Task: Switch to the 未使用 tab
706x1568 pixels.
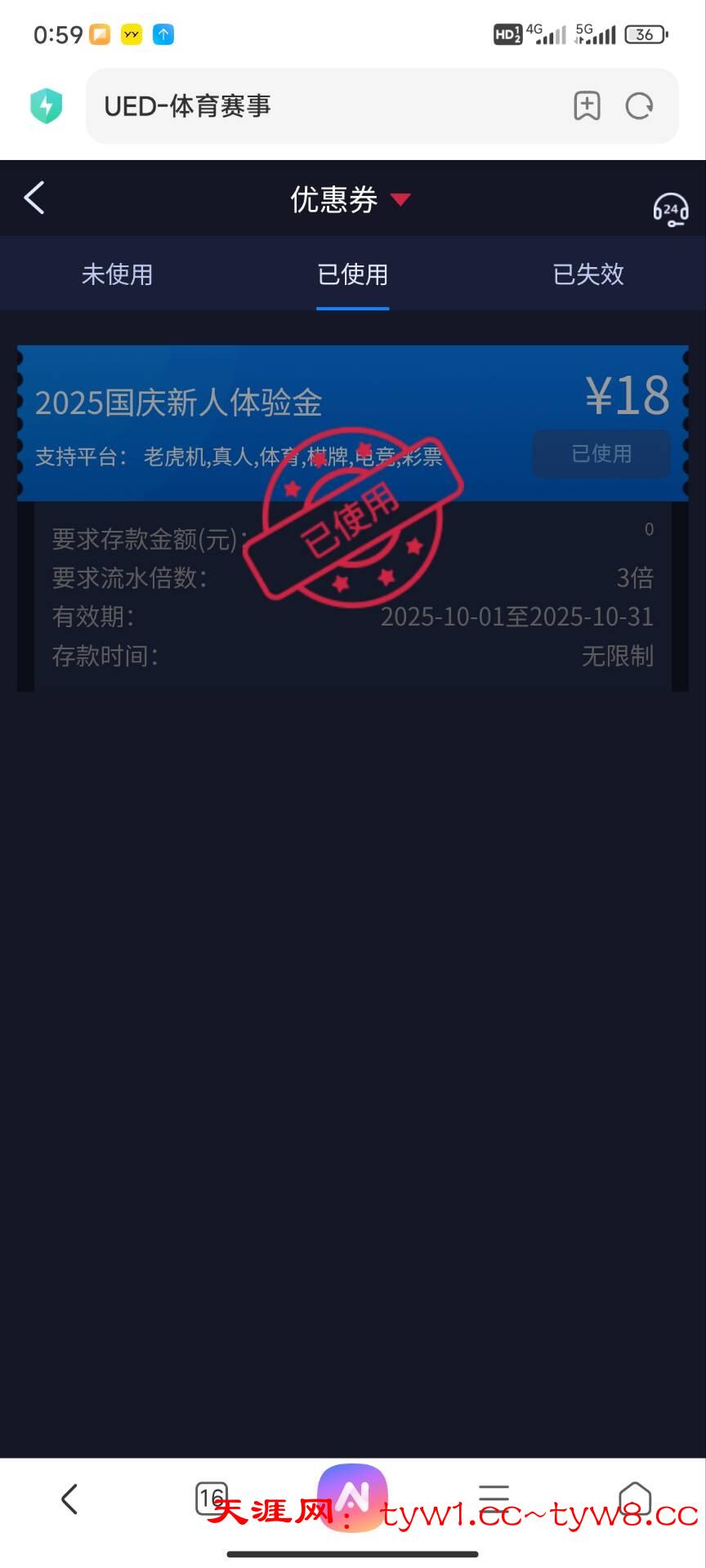Action: click(117, 274)
